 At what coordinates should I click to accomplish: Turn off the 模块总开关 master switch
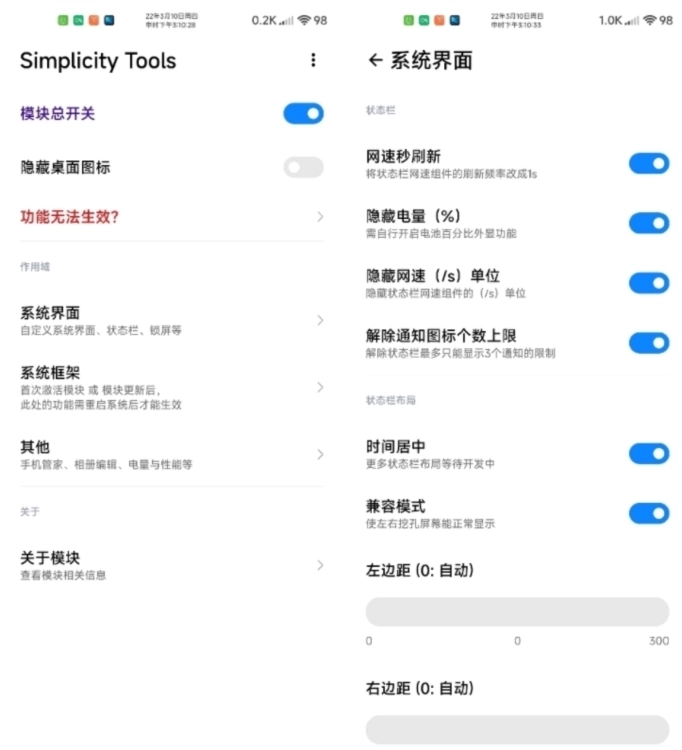(x=303, y=113)
